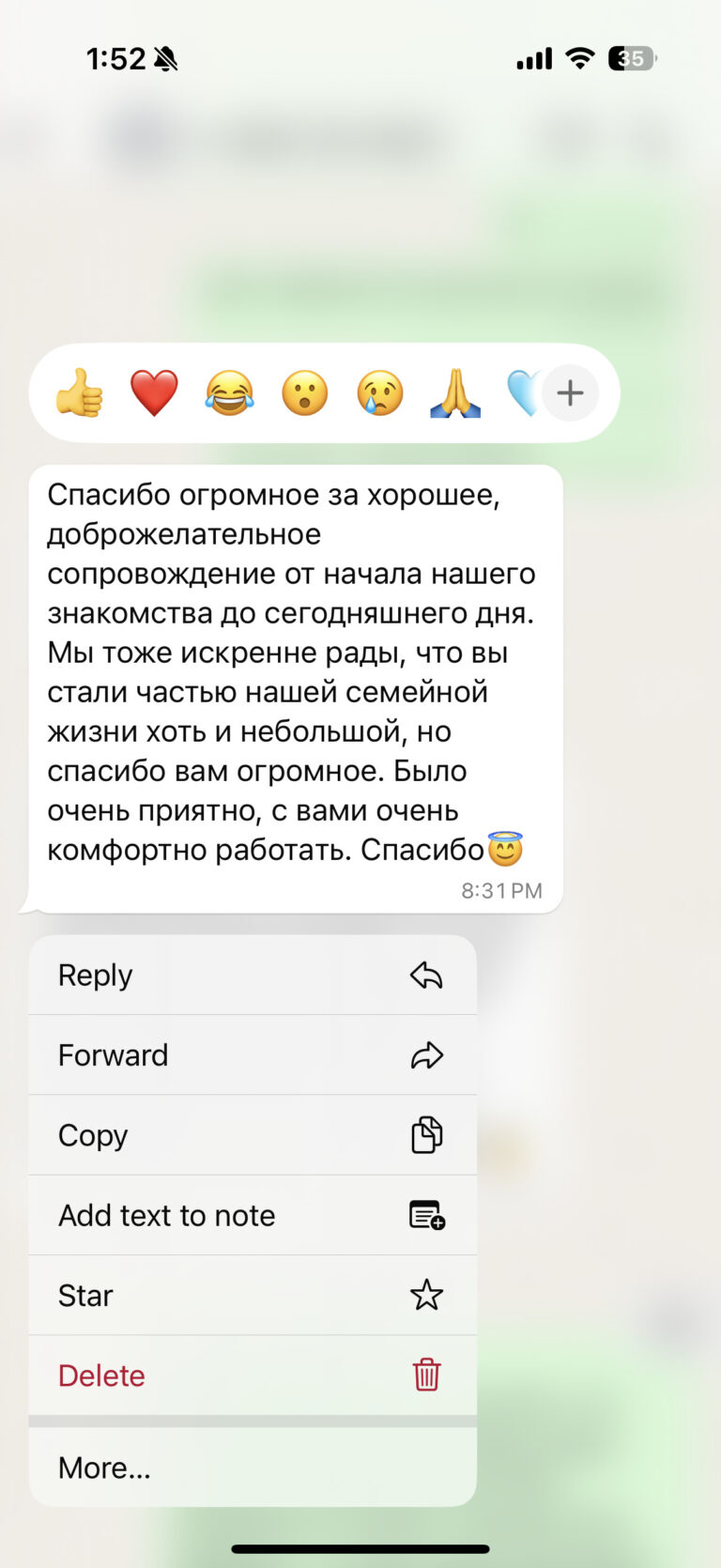The height and width of the screenshot is (1568, 721).
Task: React with the thumbs up emoji
Action: 80,392
